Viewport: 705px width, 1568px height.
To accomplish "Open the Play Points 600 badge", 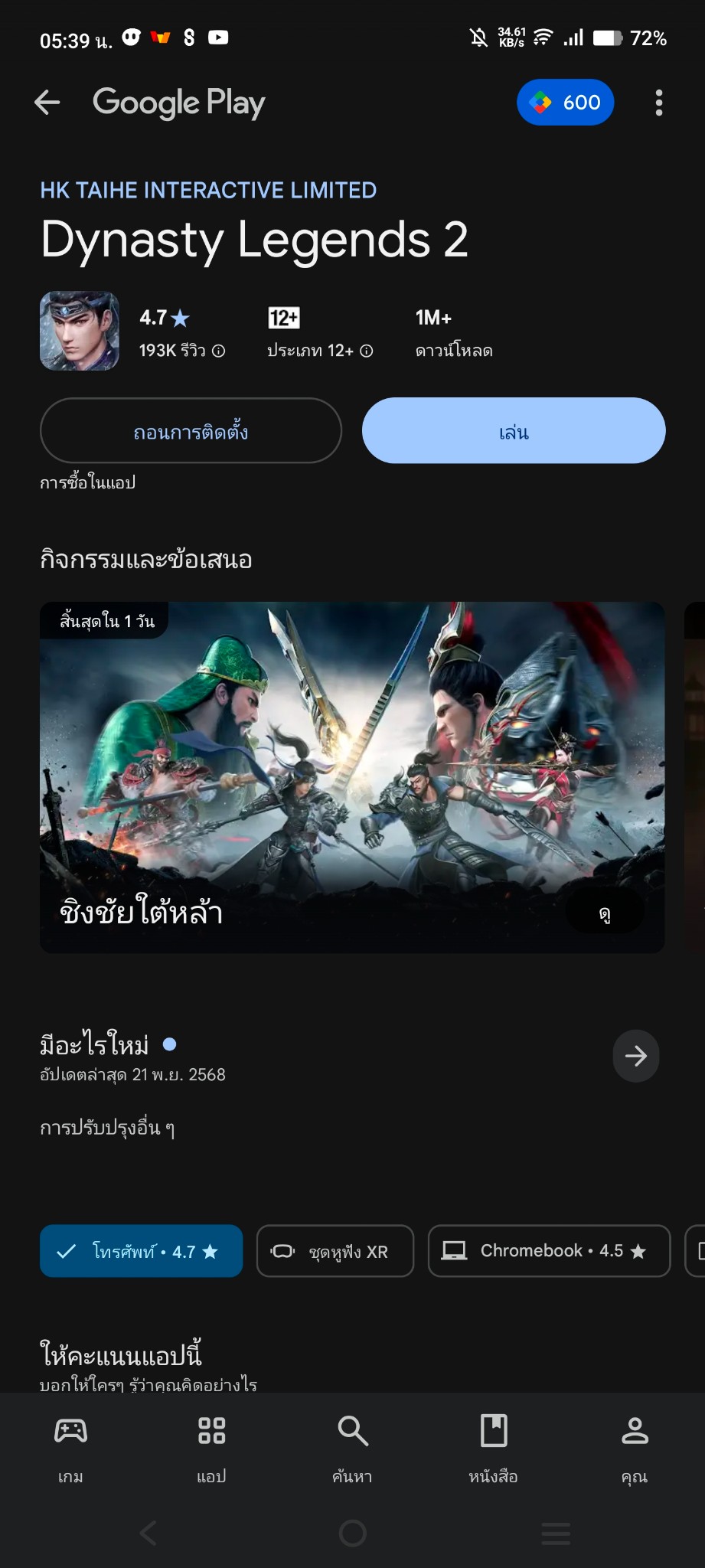I will tap(565, 103).
